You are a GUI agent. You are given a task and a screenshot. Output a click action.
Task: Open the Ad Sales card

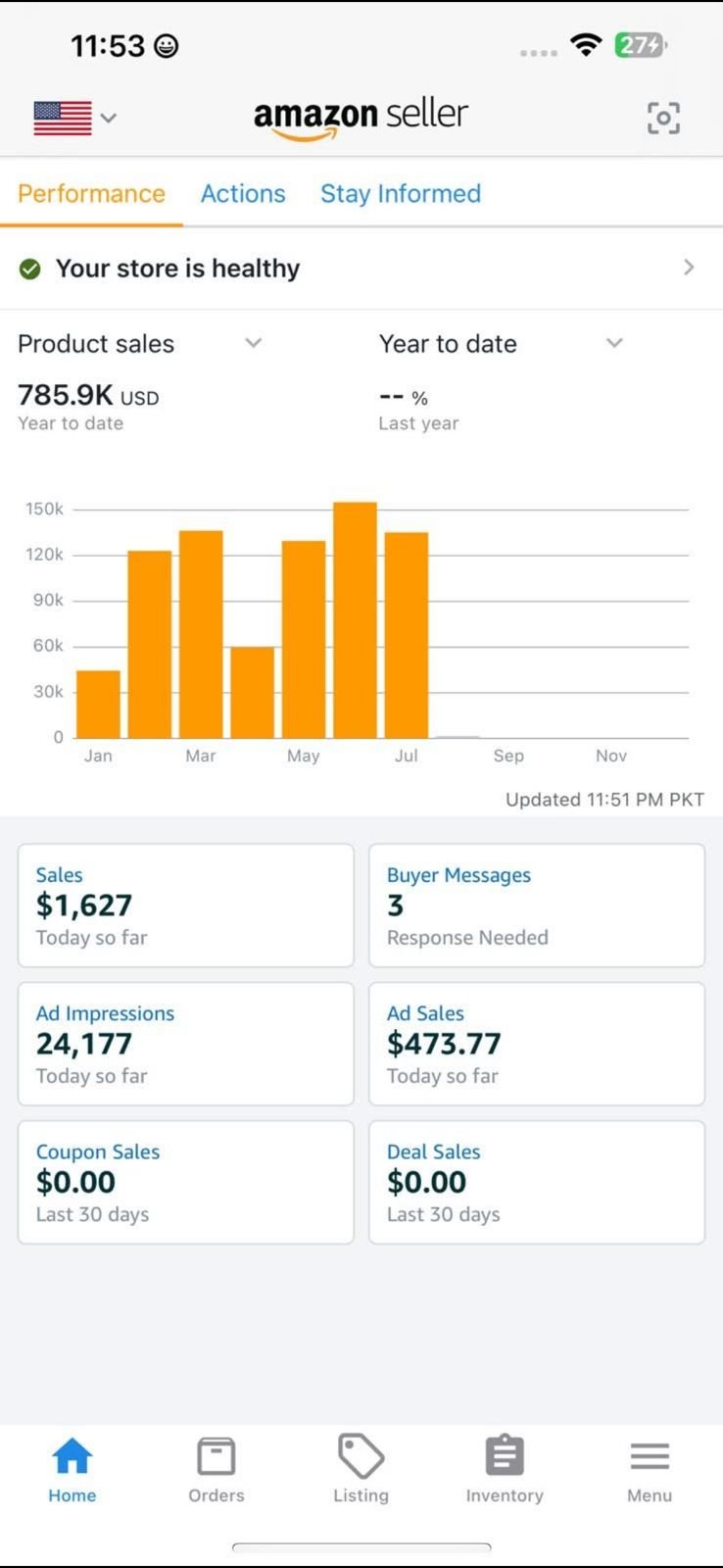[536, 1044]
